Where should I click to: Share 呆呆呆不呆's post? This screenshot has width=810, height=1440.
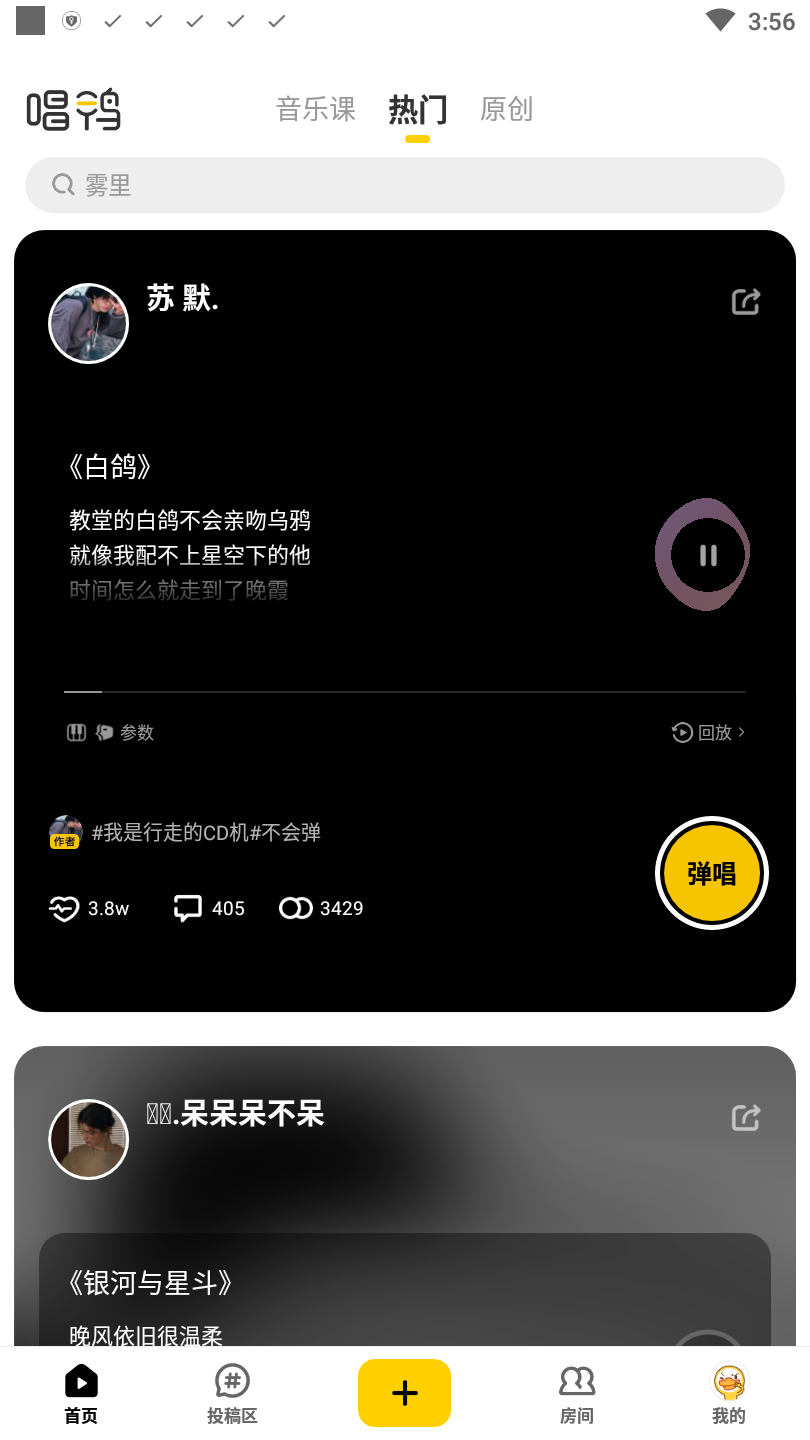pos(745,1117)
